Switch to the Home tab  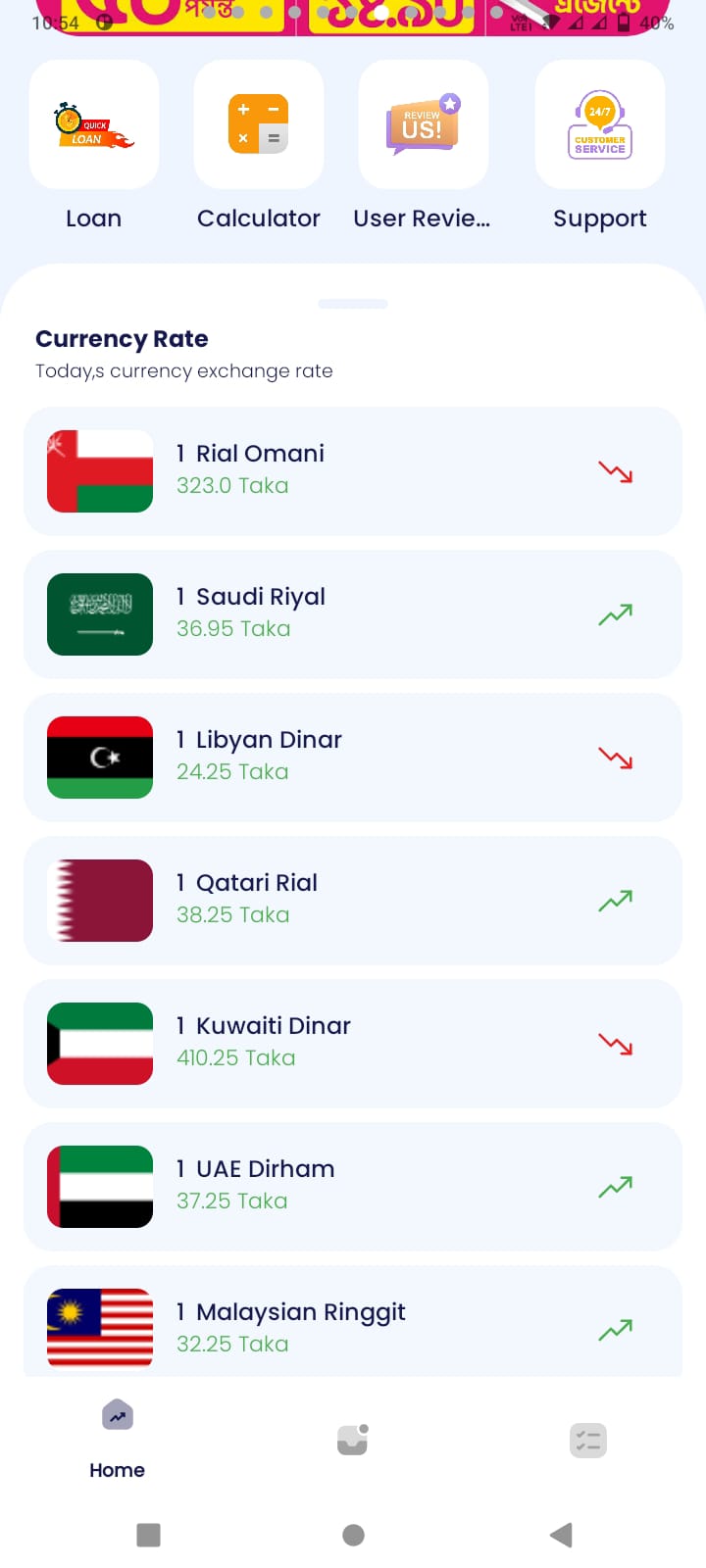118,1437
